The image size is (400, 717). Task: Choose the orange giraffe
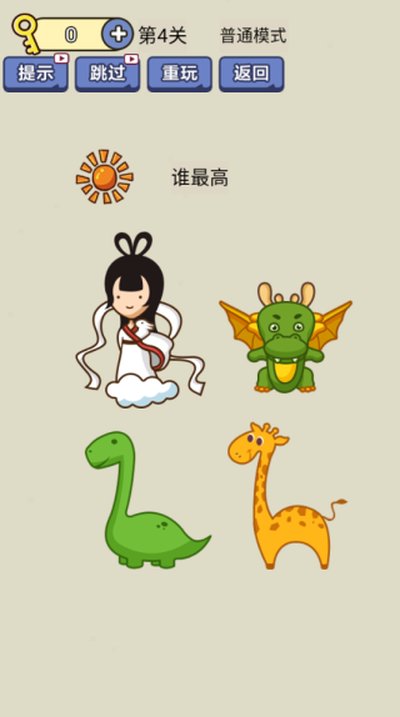[x=287, y=496]
